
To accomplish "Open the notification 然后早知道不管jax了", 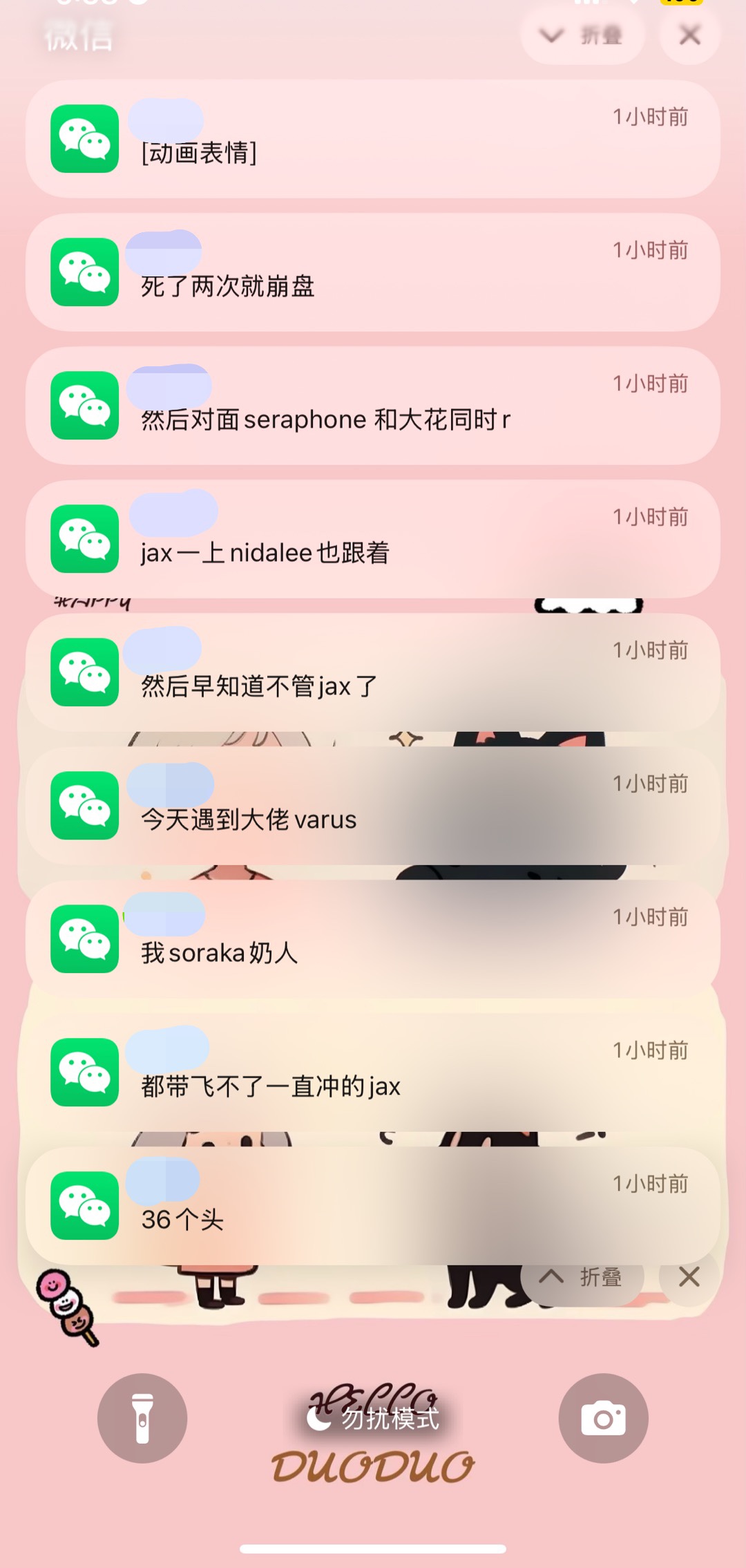I will 373,672.
